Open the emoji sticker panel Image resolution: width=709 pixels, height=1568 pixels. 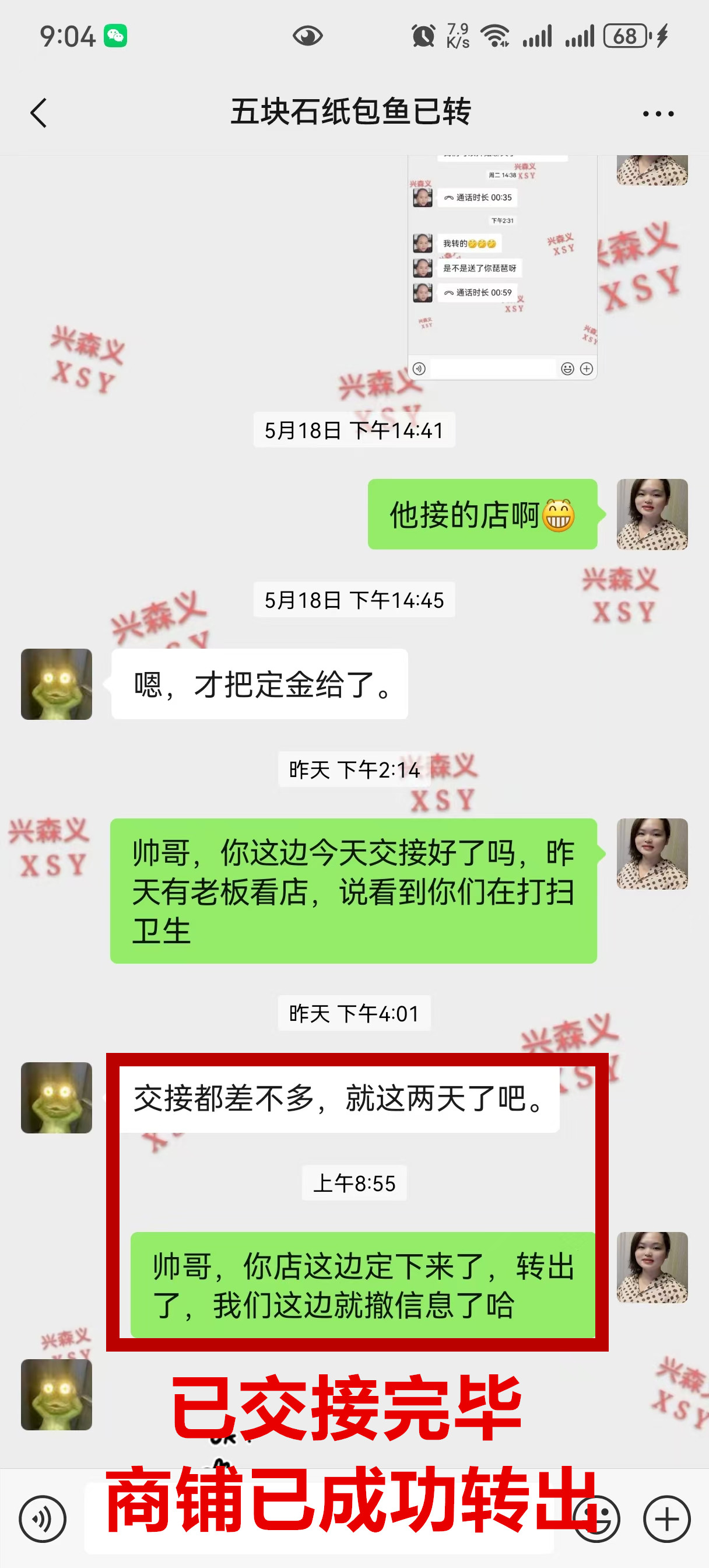click(597, 1520)
